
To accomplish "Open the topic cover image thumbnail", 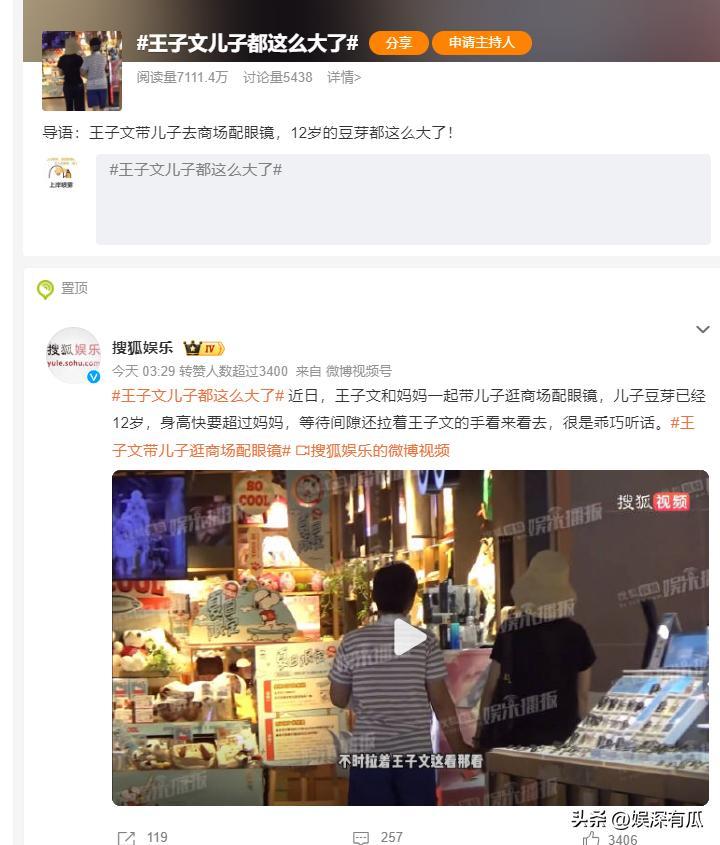I will [x=81, y=70].
